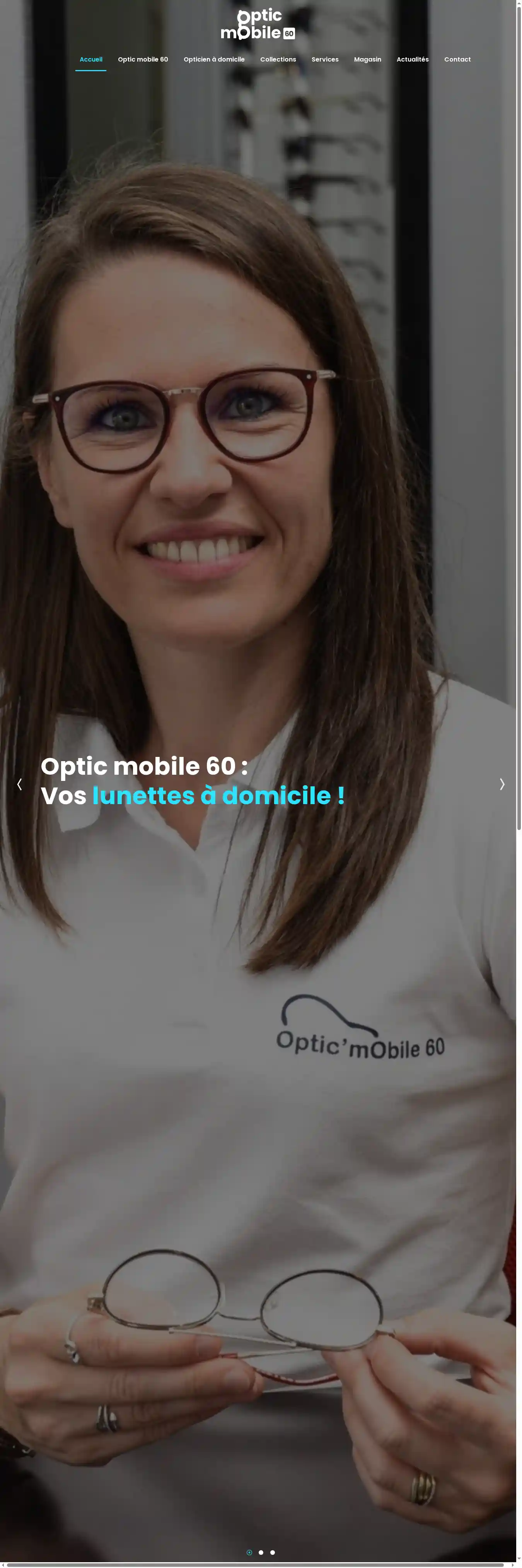The image size is (522, 1568).
Task: Browse the Collections page
Action: point(278,60)
